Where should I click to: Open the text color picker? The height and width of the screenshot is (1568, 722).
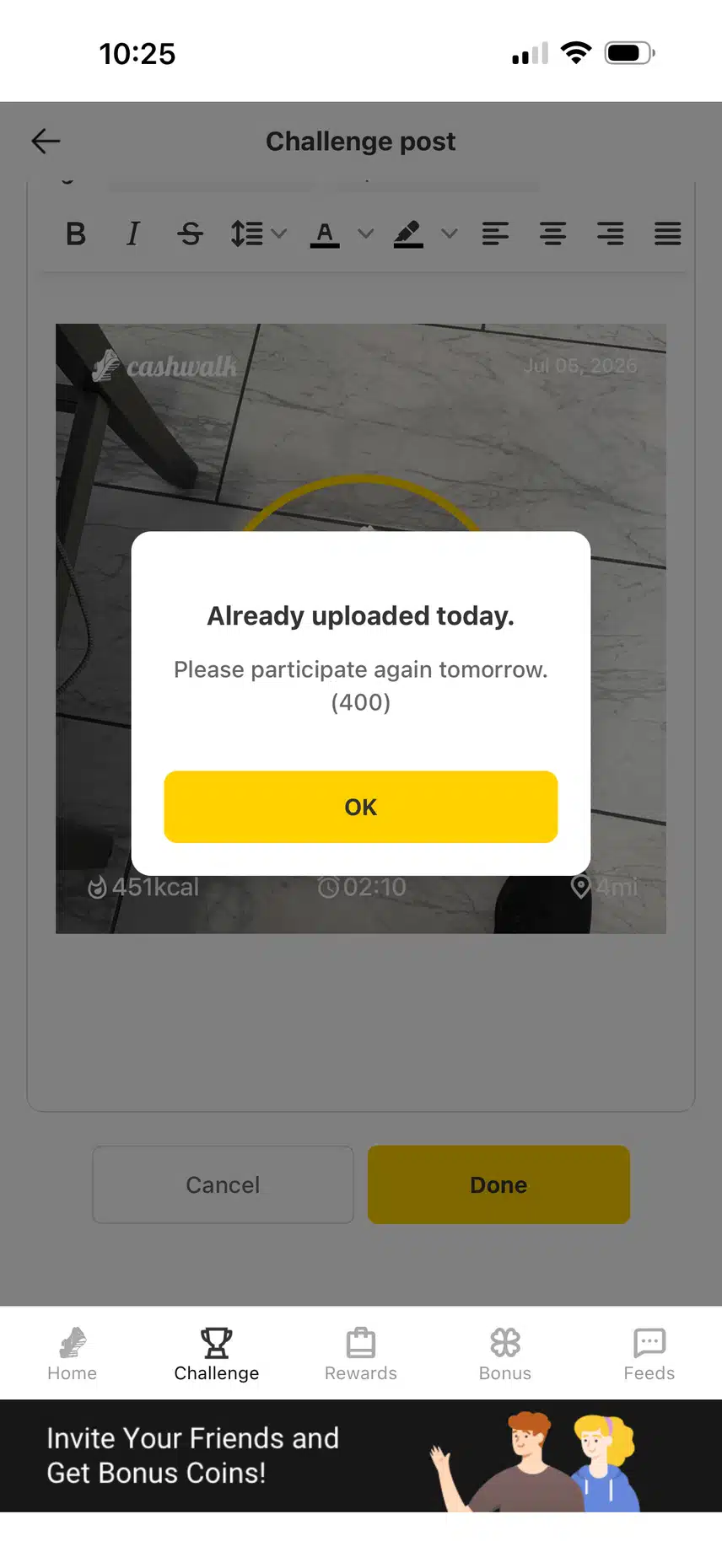[342, 234]
